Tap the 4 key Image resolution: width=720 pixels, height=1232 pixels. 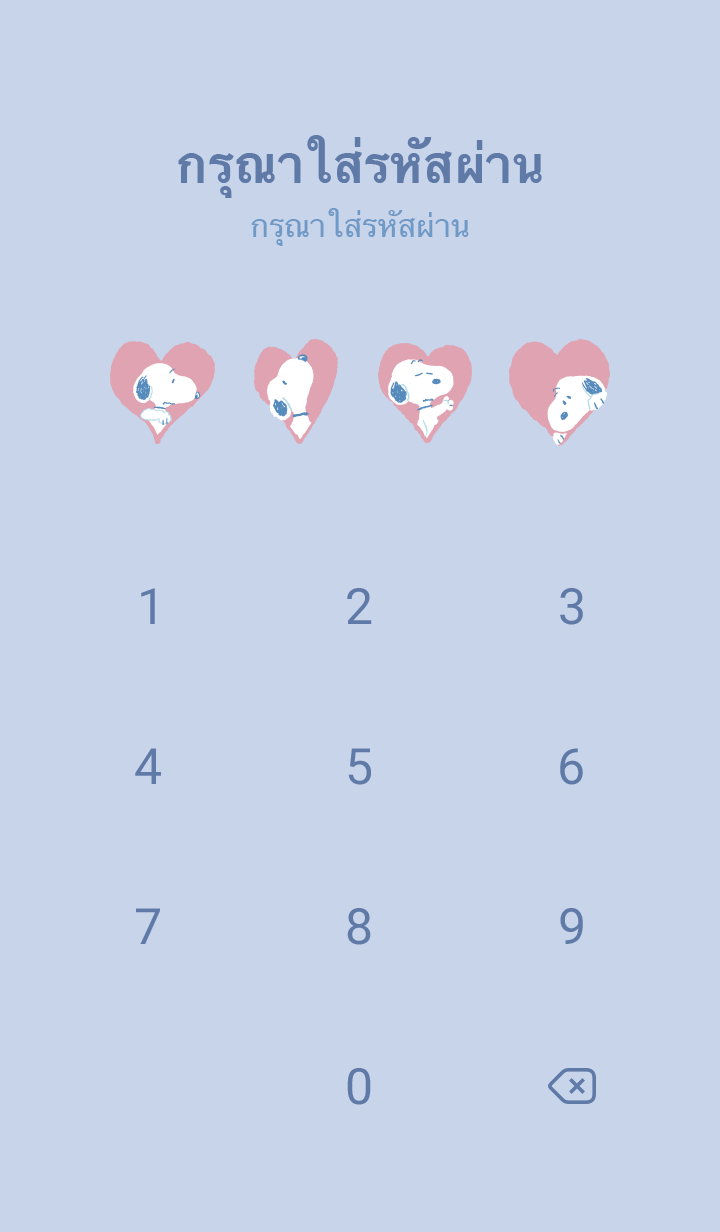point(148,767)
